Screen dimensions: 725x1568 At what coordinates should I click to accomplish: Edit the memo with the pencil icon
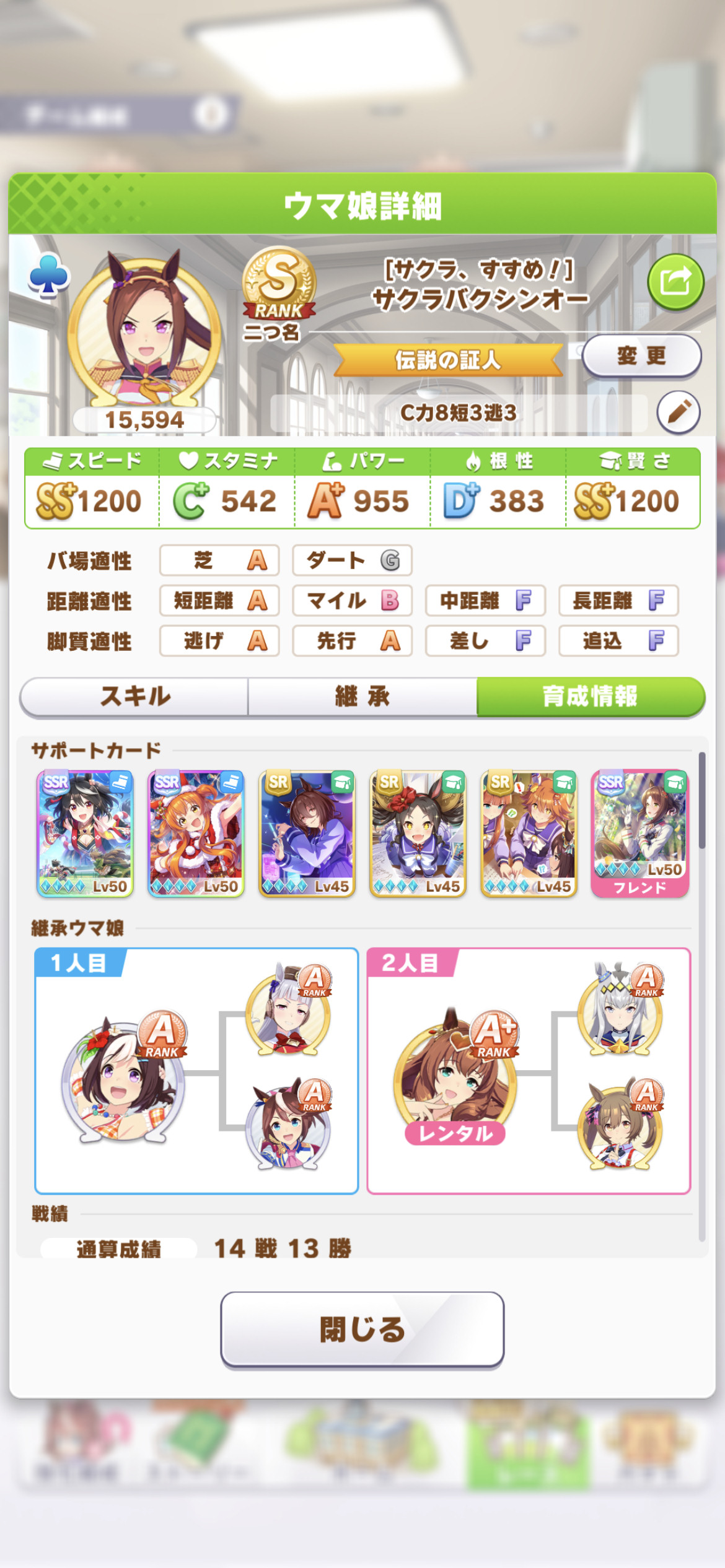click(x=679, y=412)
